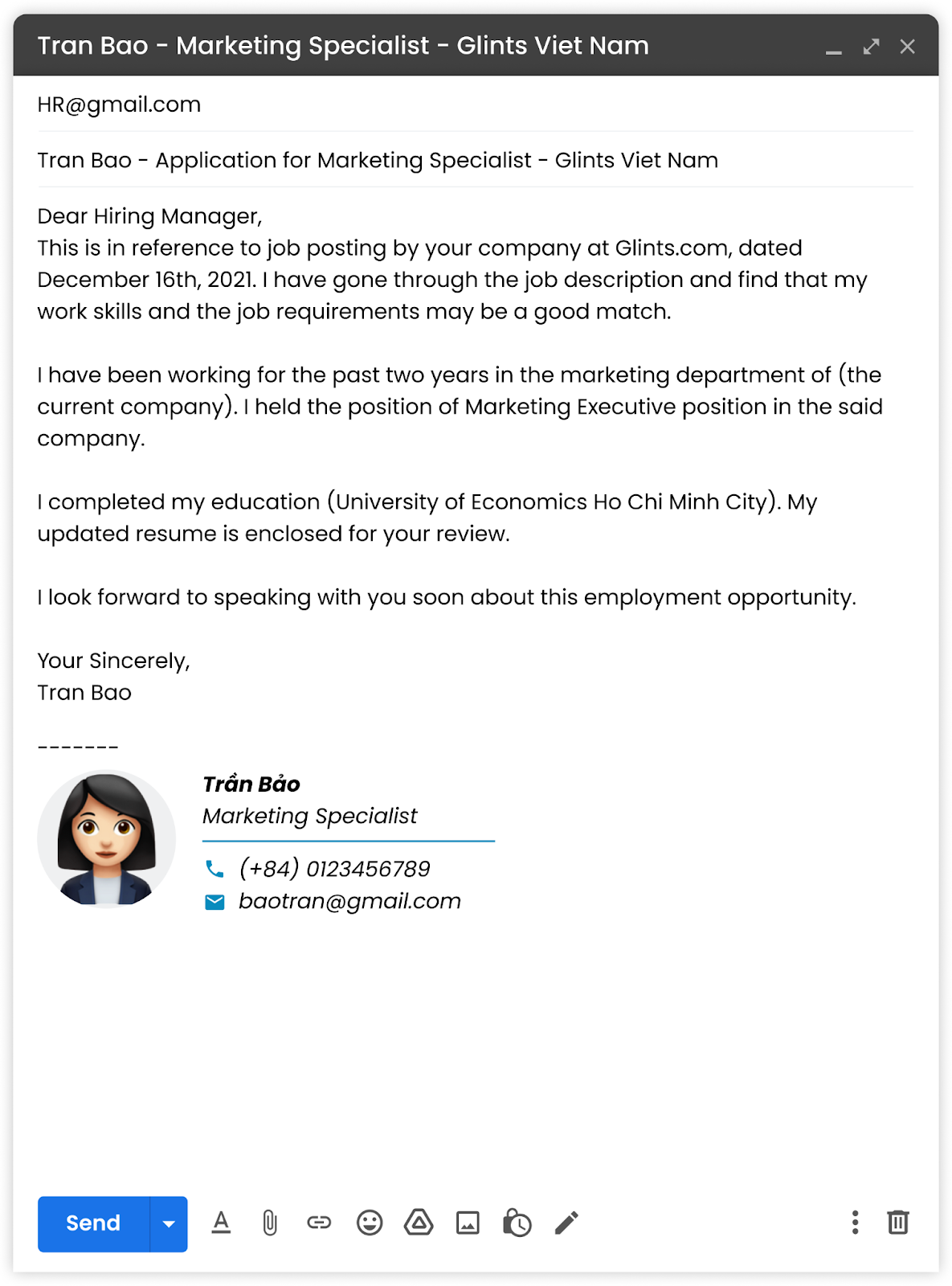Expand compose window to full screen
Screen dimensions: 952x1286
871,47
